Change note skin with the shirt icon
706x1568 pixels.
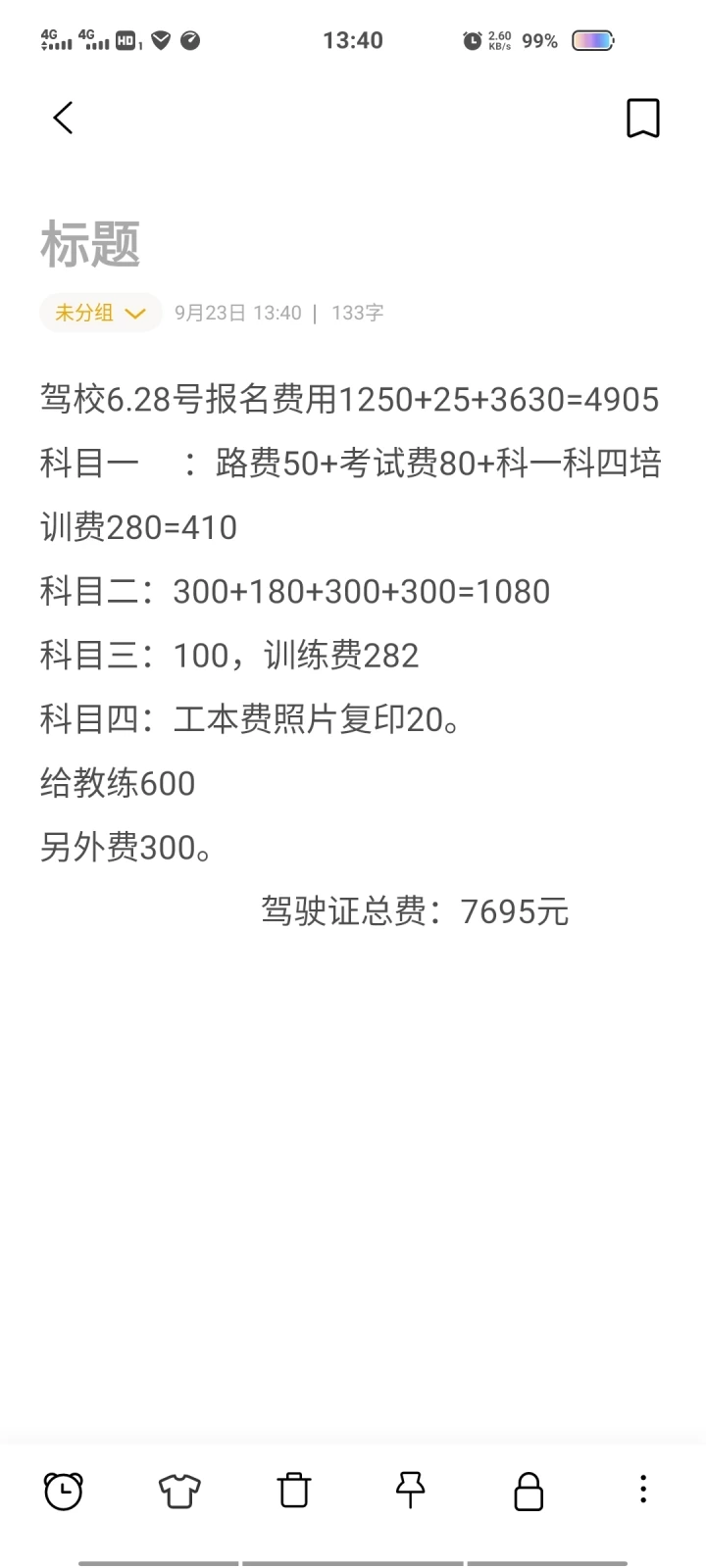point(179,1491)
